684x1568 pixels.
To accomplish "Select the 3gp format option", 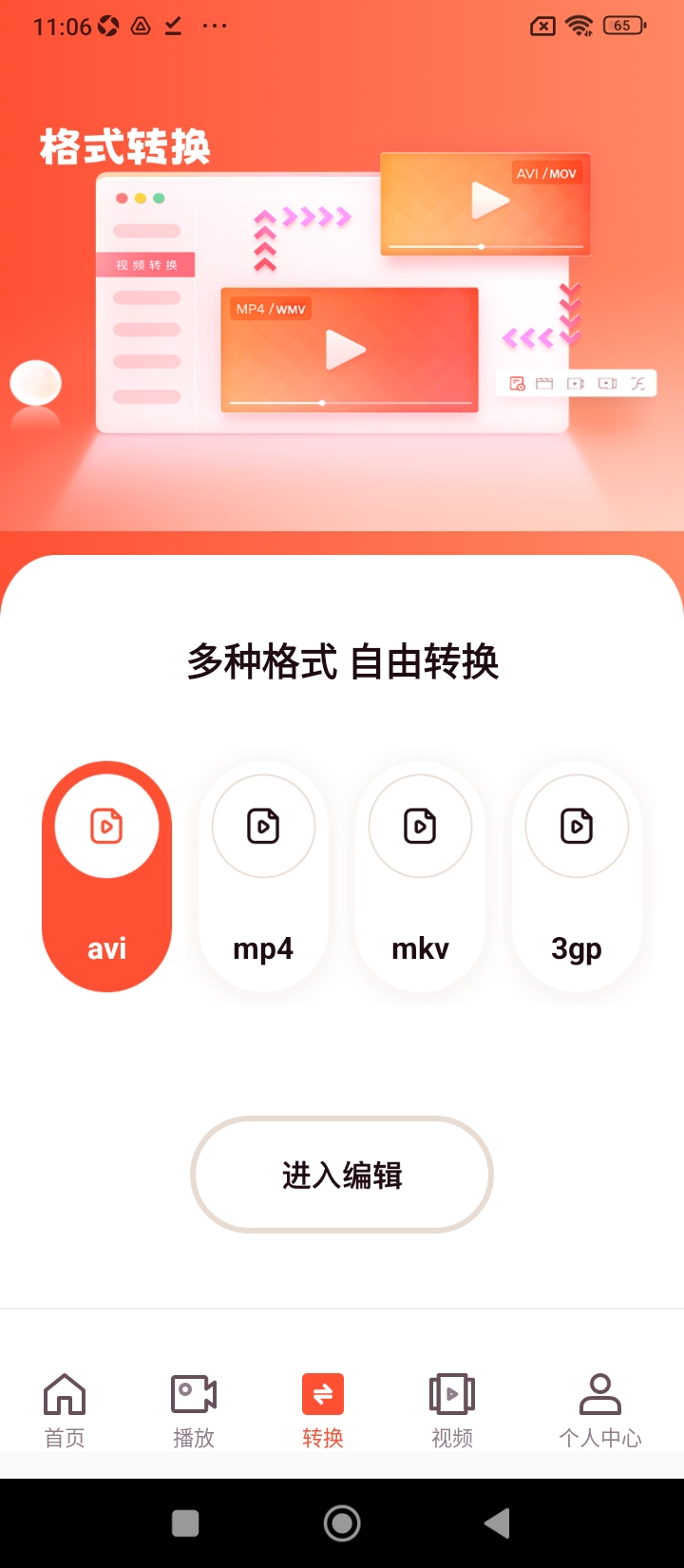I will coord(577,876).
